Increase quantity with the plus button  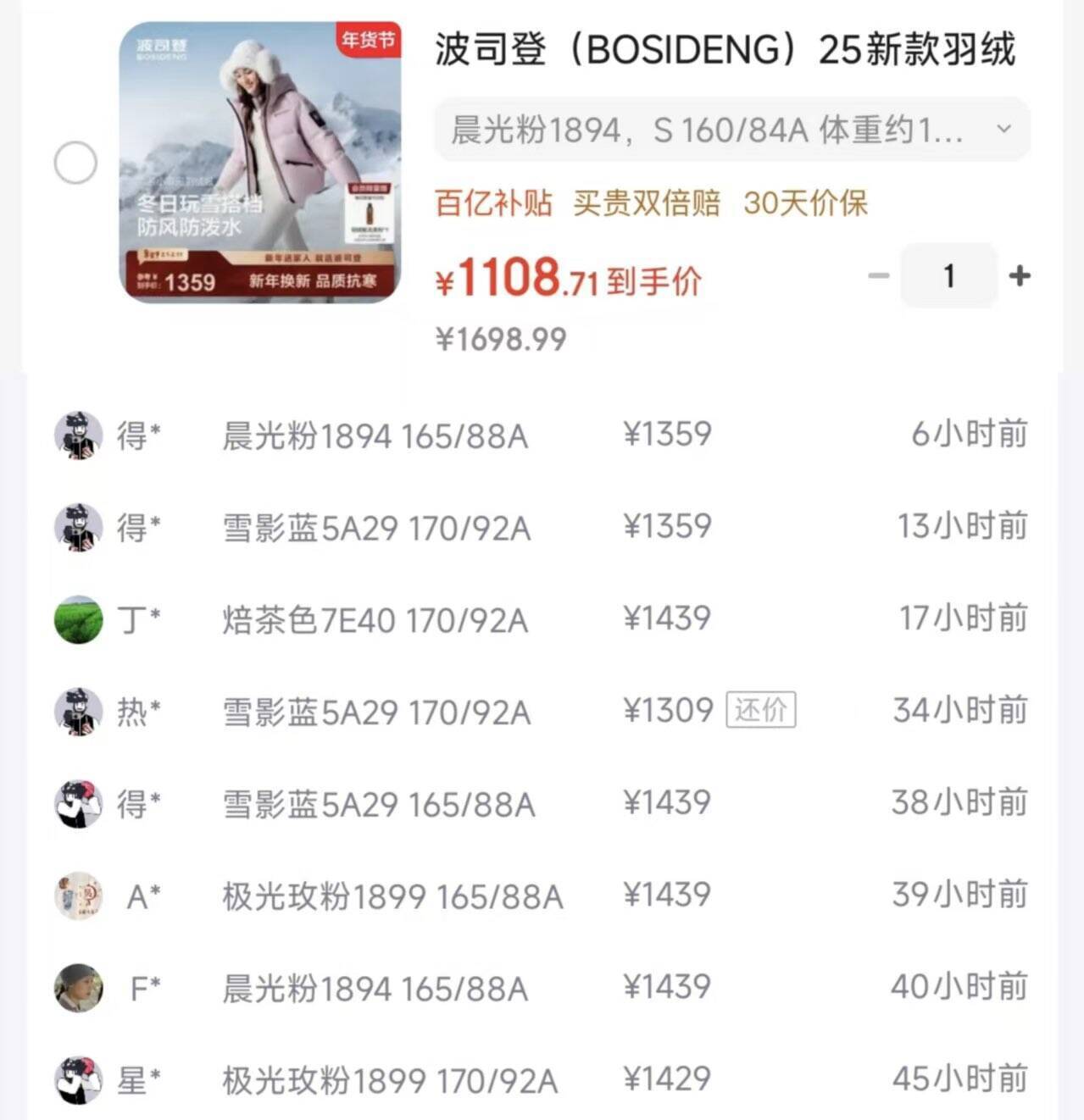[x=1020, y=275]
